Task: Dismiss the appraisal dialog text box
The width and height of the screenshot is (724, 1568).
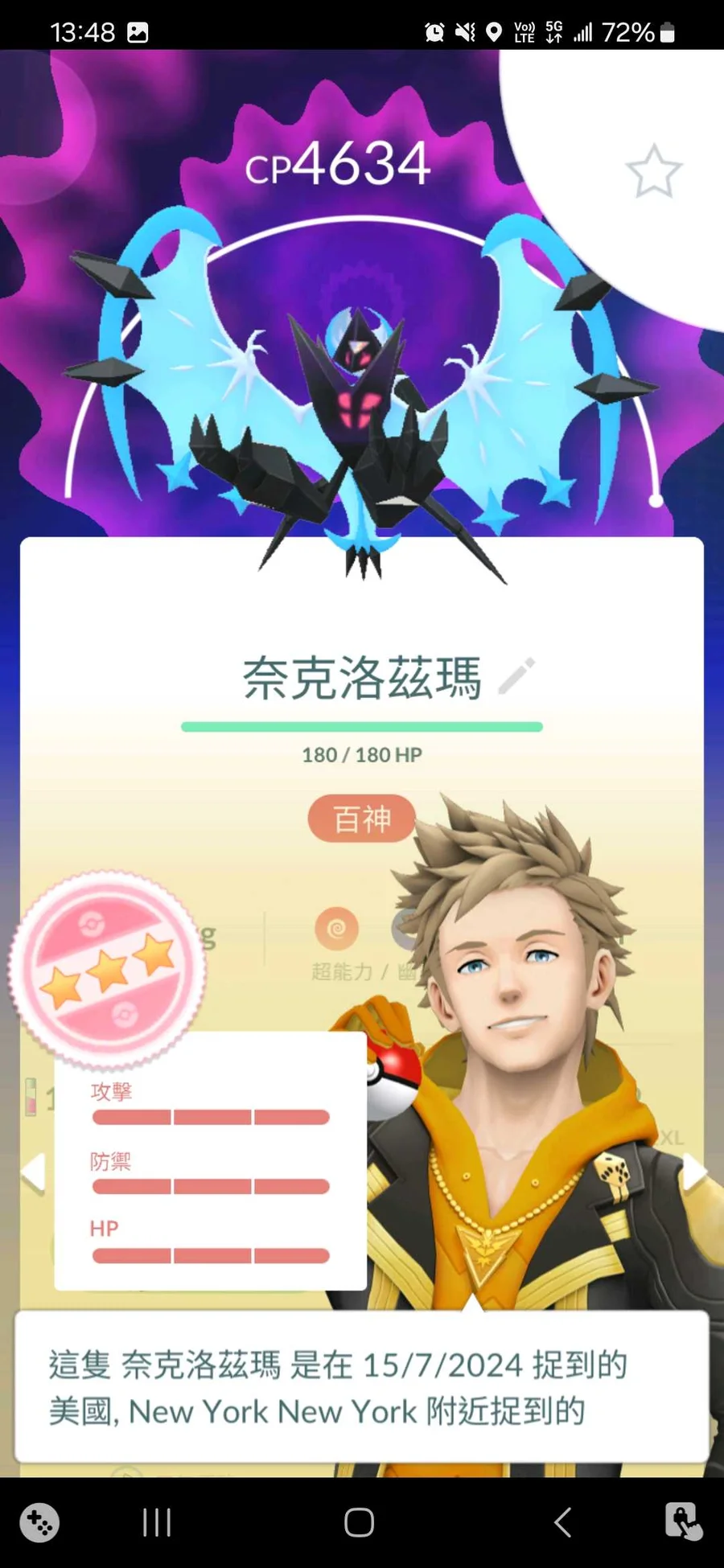Action: (x=362, y=1387)
